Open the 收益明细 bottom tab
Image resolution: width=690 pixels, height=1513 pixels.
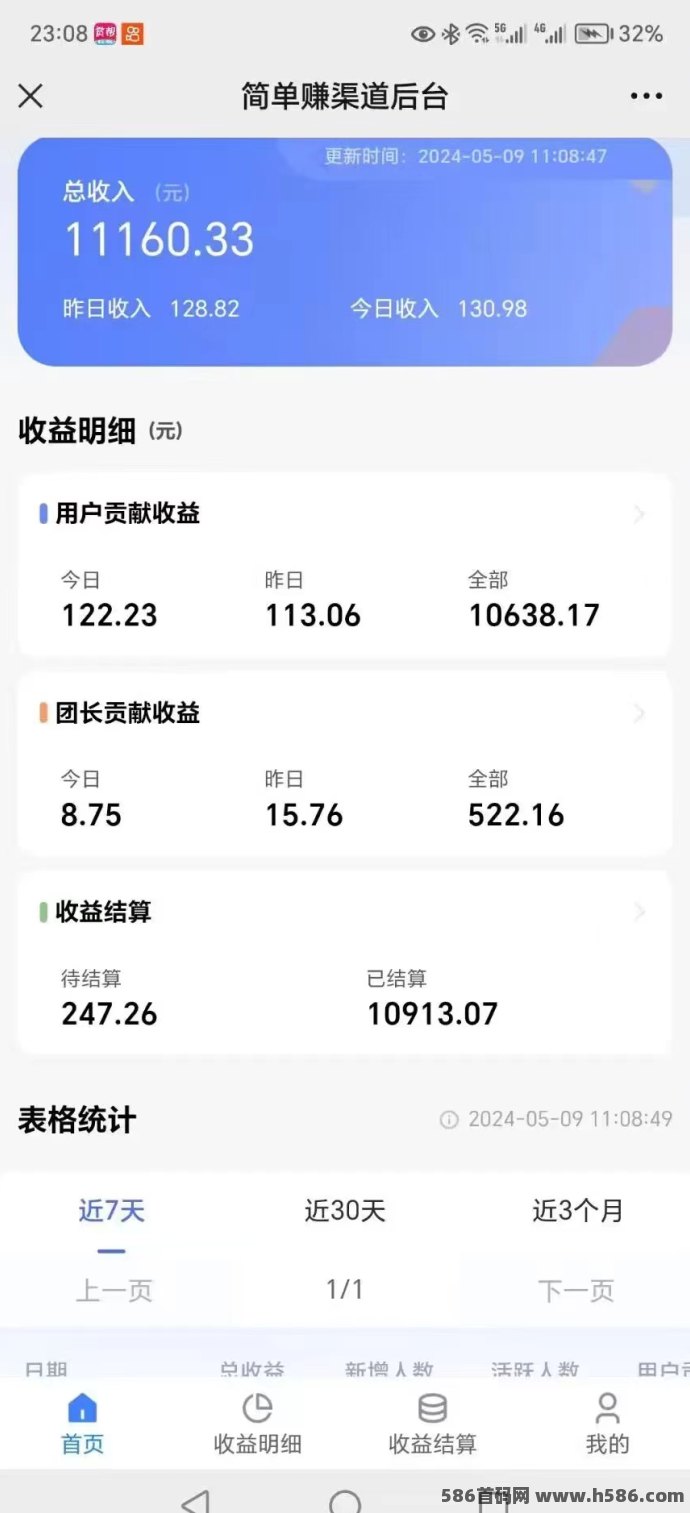[x=258, y=1424]
